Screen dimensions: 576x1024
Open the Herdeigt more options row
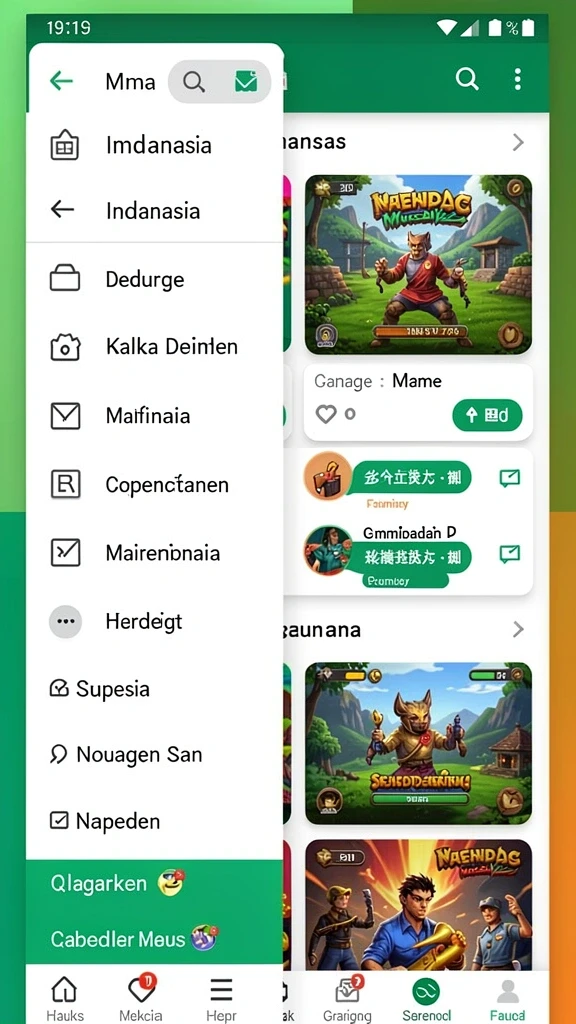click(155, 621)
